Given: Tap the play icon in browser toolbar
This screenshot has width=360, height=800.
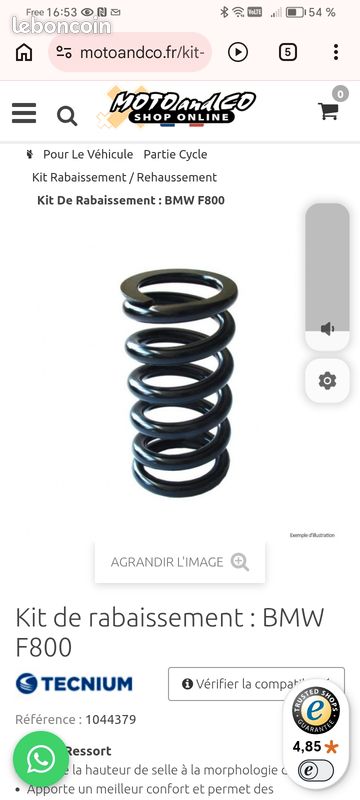Looking at the screenshot, I should coord(238,52).
